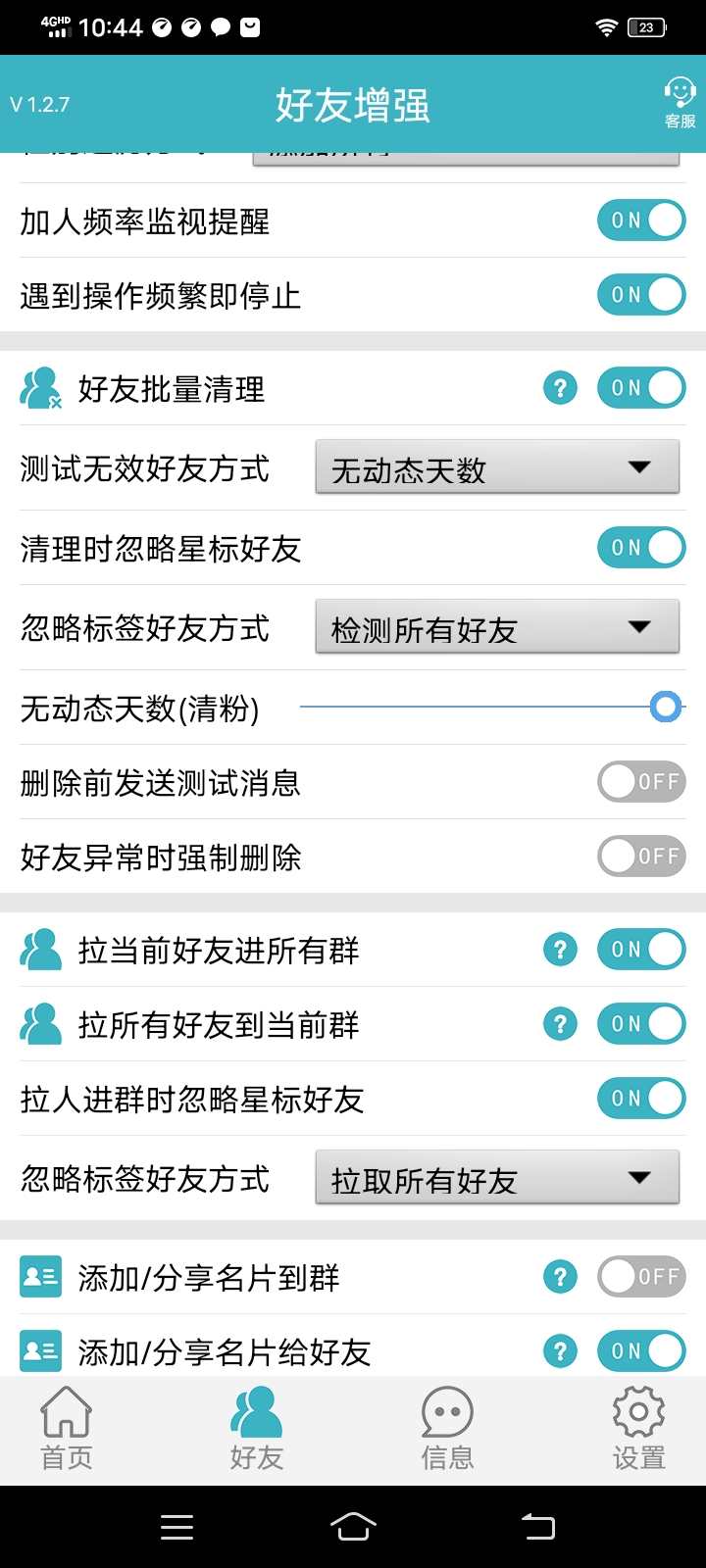The height and width of the screenshot is (1568, 706).
Task: Toggle 拉当前好友进所有群 switch
Action: click(x=641, y=950)
